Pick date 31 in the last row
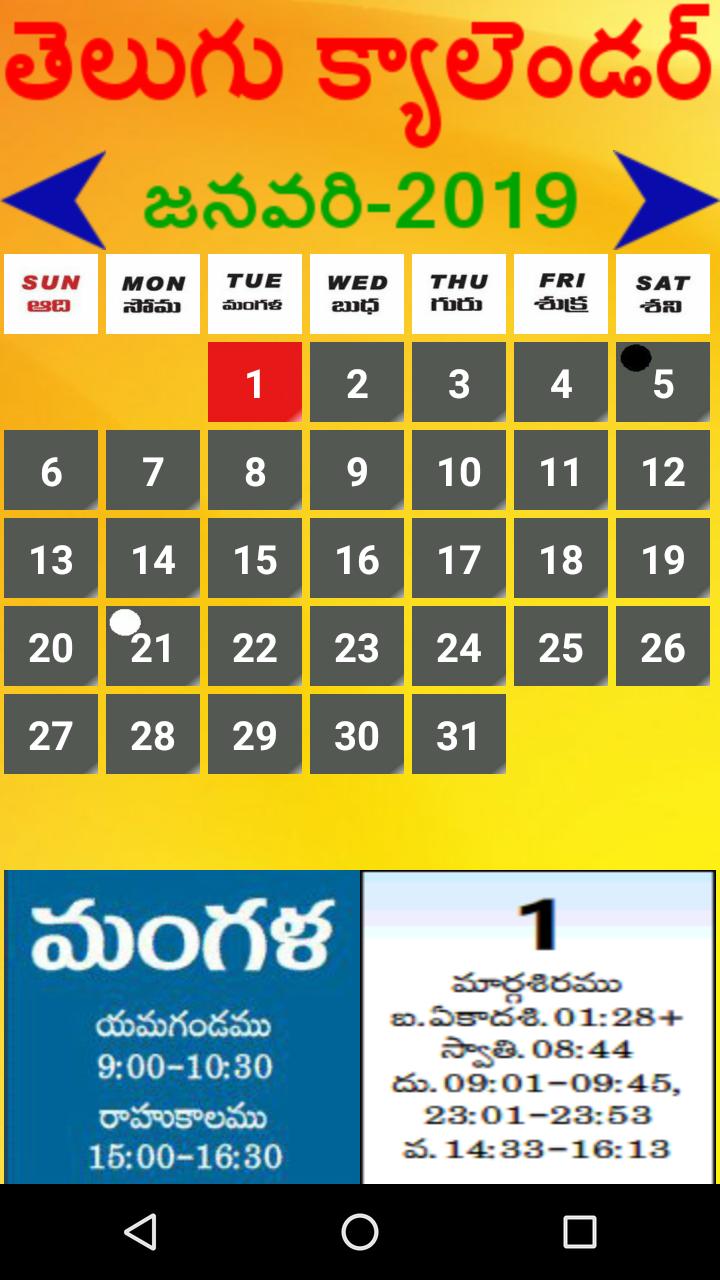Screen dimensions: 720x1280 pos(458,734)
